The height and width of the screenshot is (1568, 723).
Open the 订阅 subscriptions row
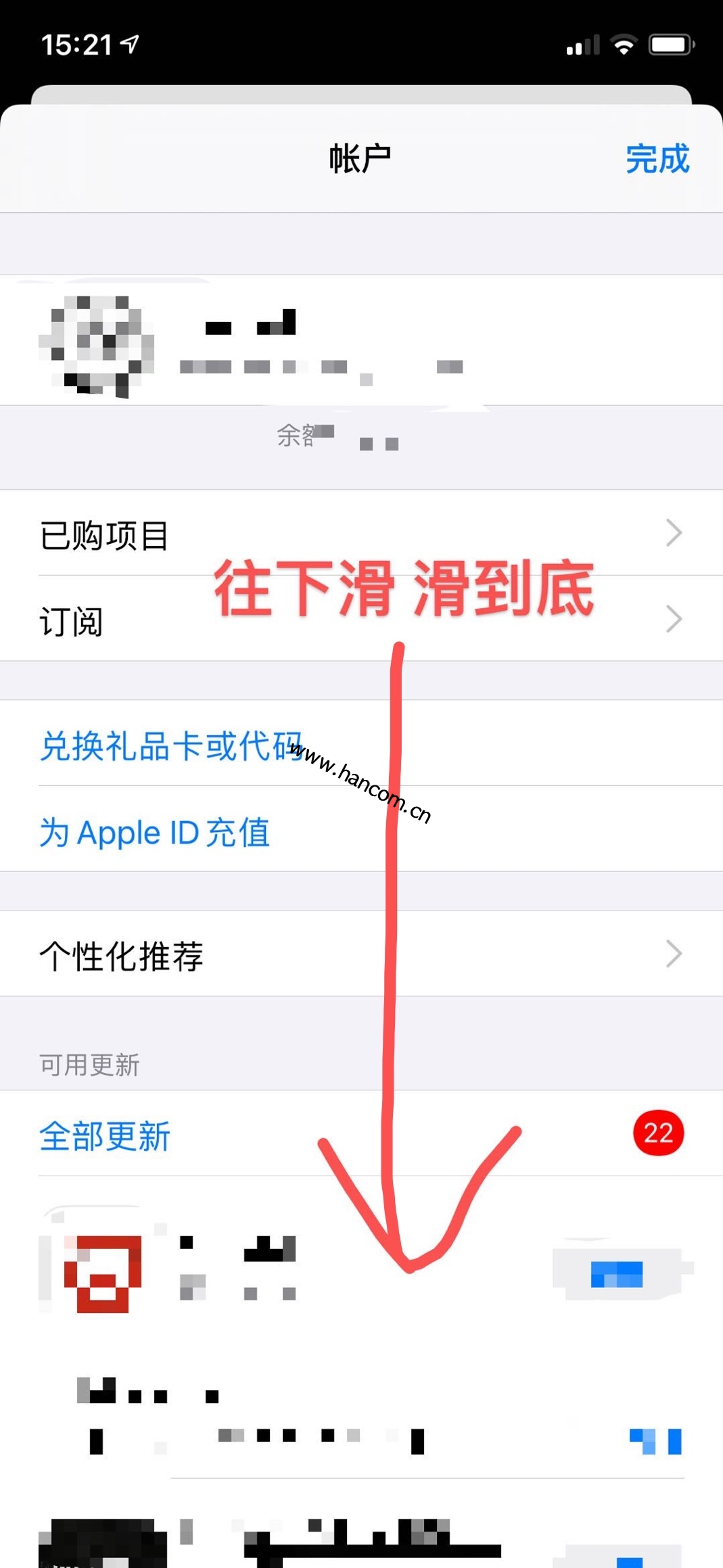coord(361,618)
